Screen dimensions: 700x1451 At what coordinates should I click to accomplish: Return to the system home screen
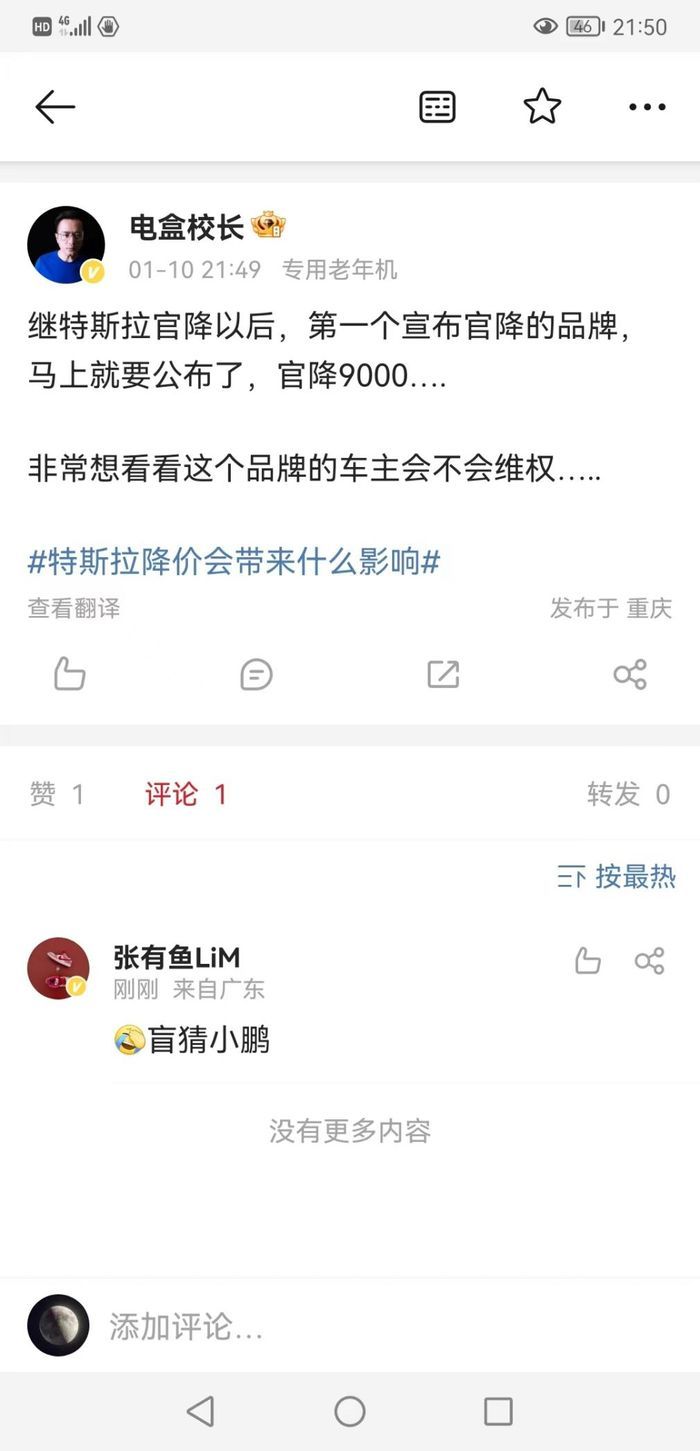pyautogui.click(x=350, y=1411)
